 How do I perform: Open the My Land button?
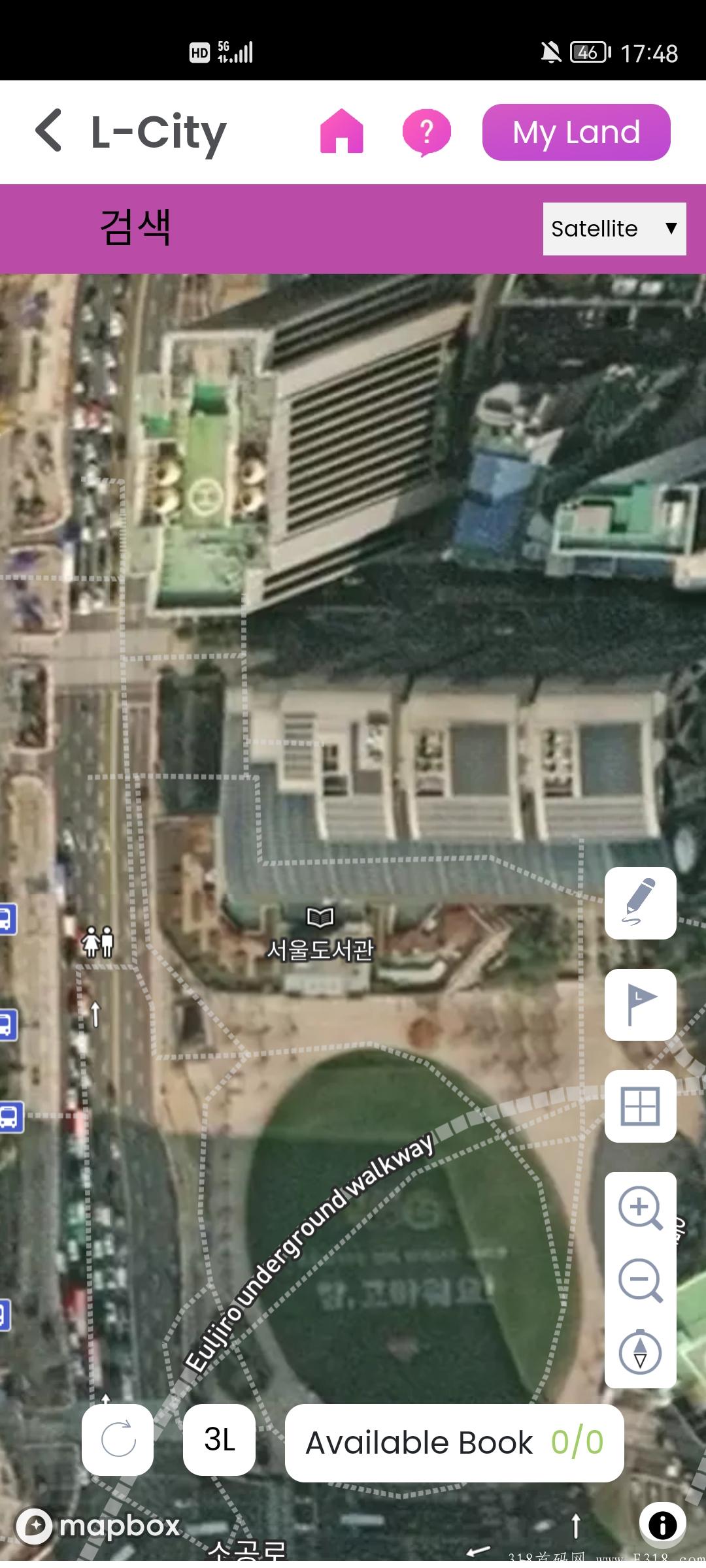click(576, 132)
